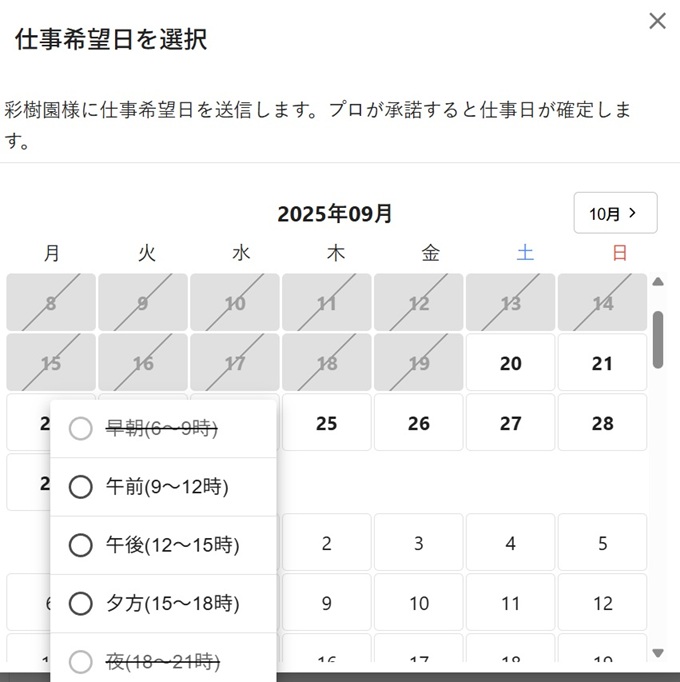
Task: Choose September 25 on the calendar
Action: [327, 423]
